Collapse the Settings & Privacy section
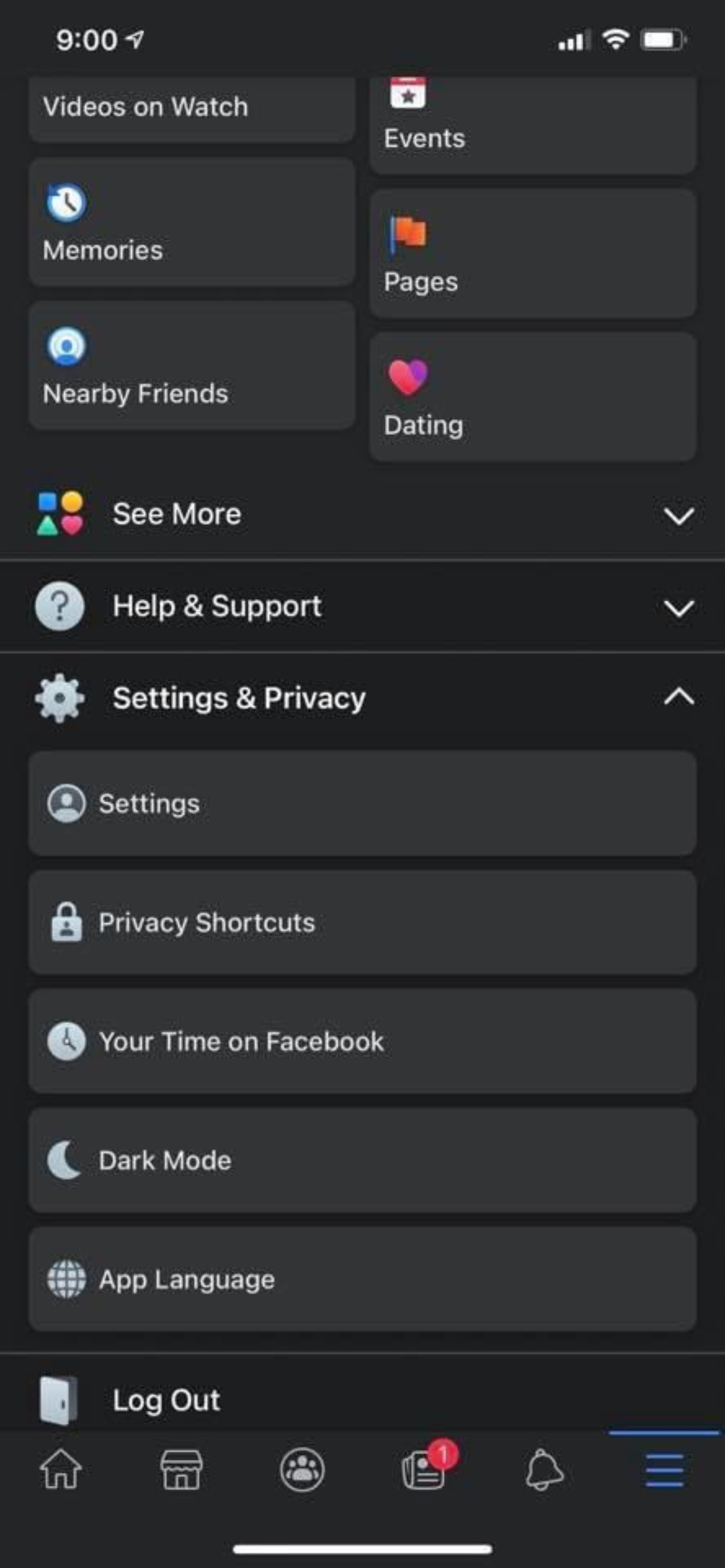The height and width of the screenshot is (1568, 725). (362, 698)
